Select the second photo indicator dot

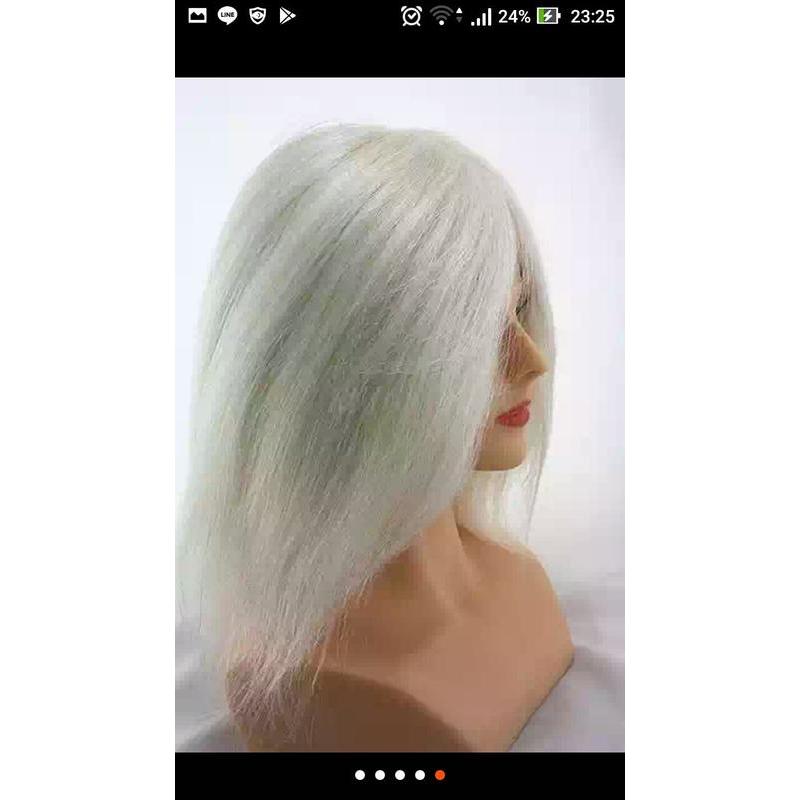(x=380, y=775)
